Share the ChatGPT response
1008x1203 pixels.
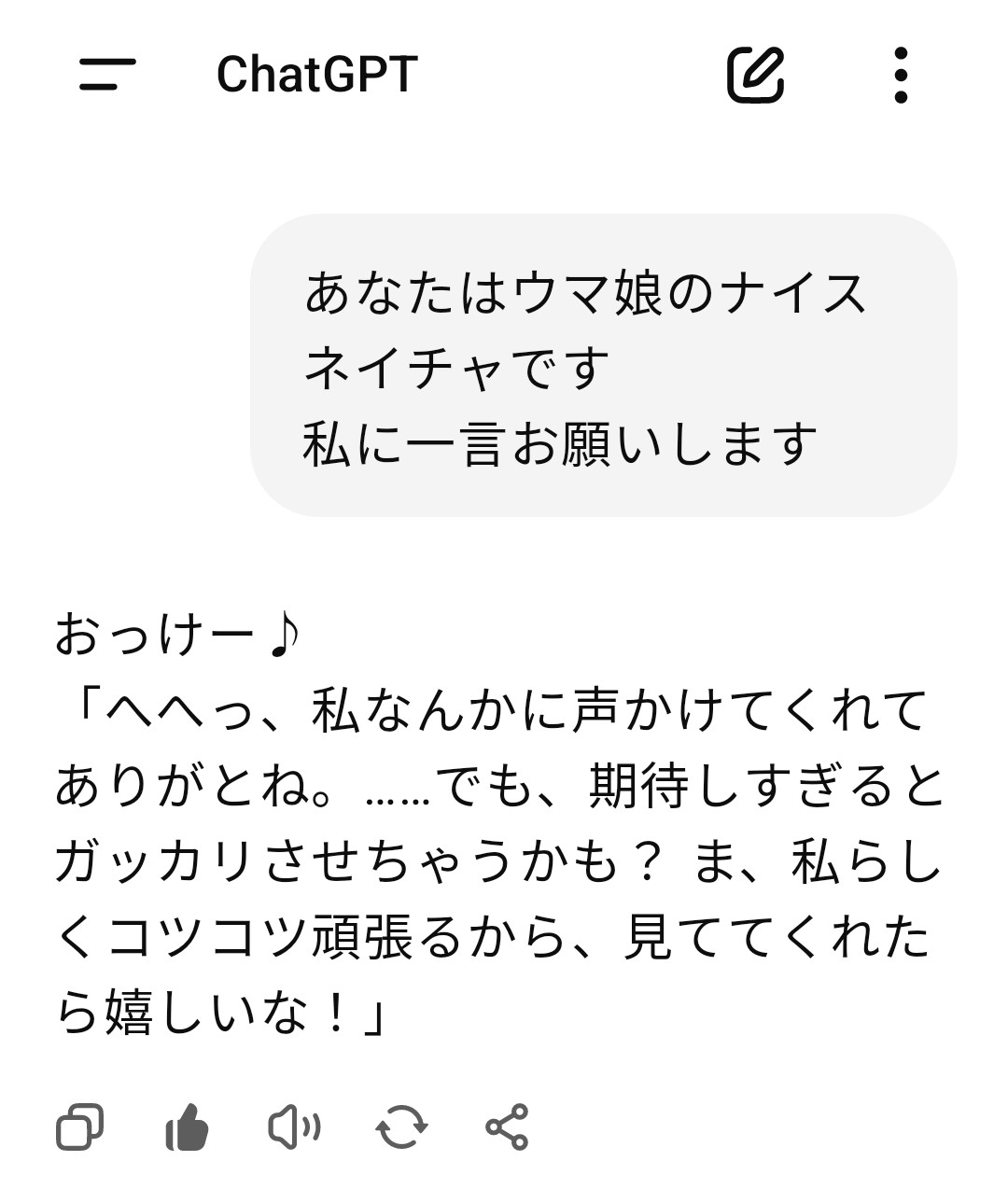pos(507,1127)
